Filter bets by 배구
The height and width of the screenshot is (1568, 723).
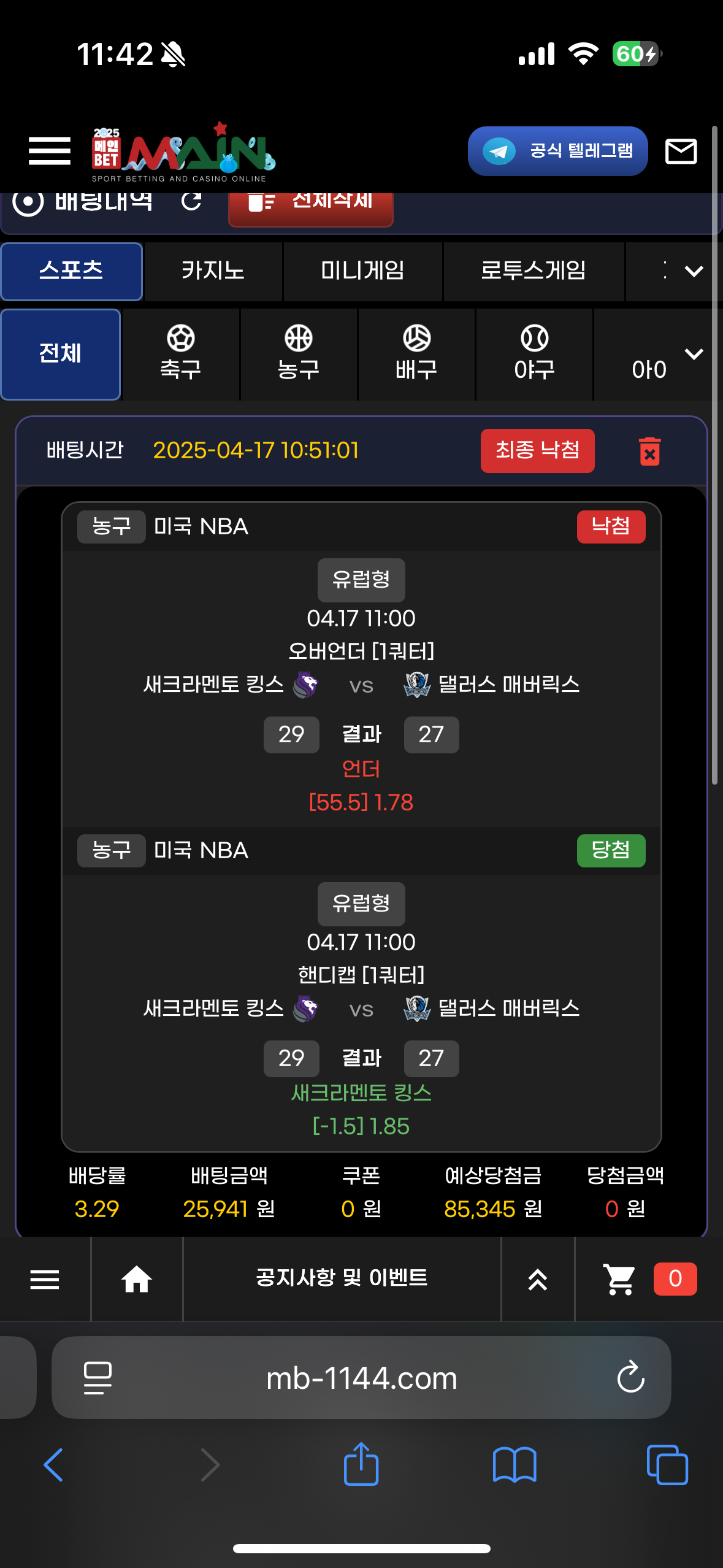tap(416, 354)
